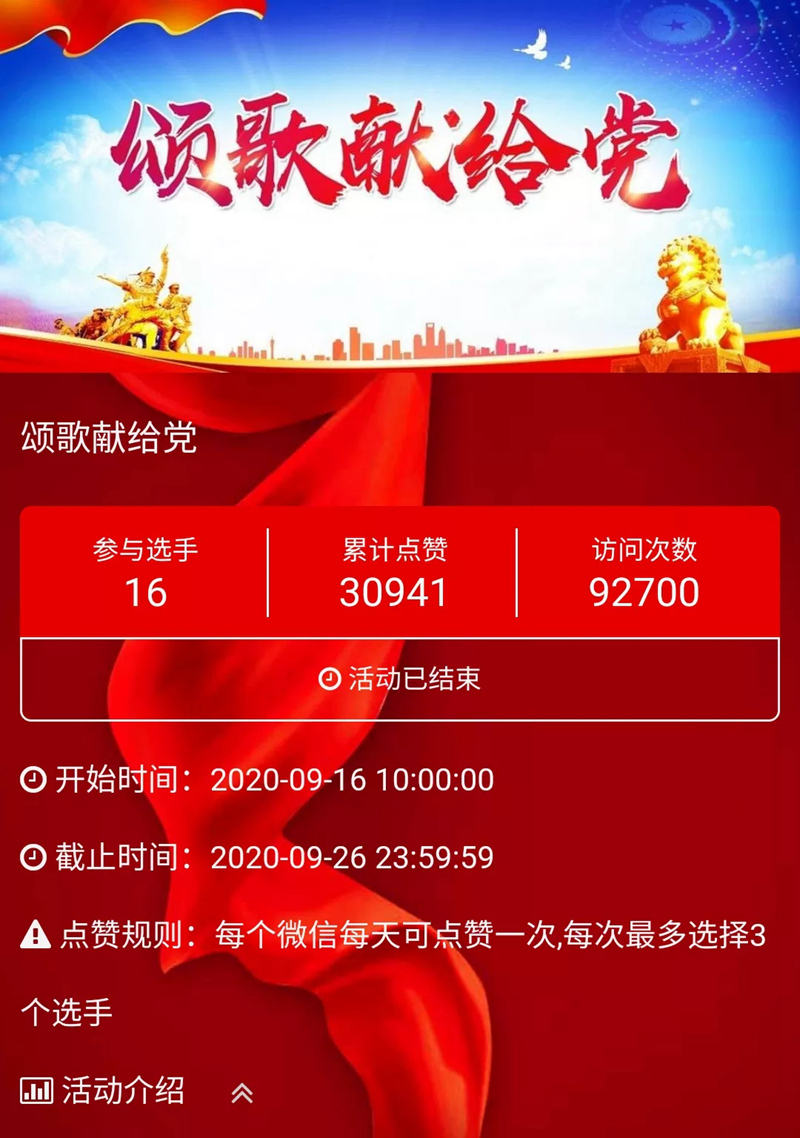Tap the 活动已结束 status button

pyautogui.click(x=400, y=679)
